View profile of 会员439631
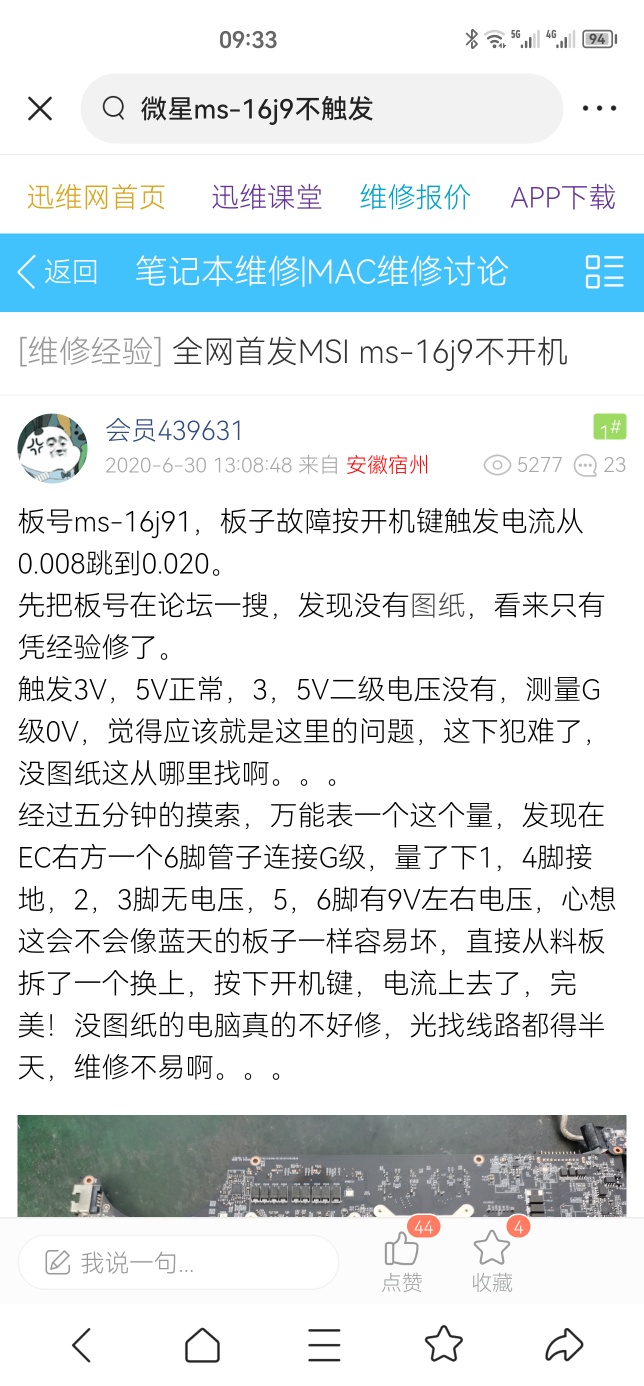This screenshot has width=644, height=1386. coord(174,430)
